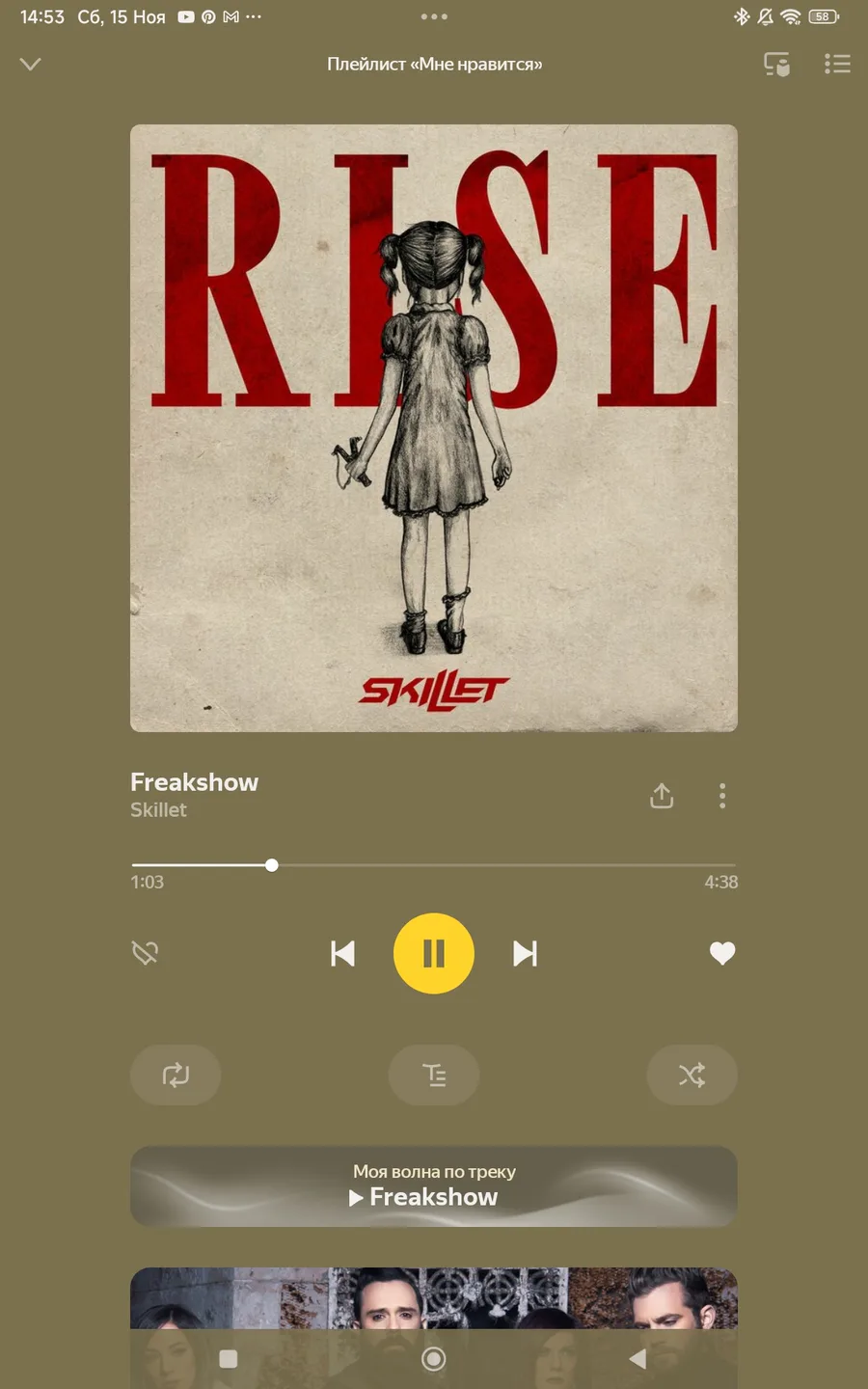Screen dimensions: 868x1389
Task: Open the cast to device icon
Action: 776,65
